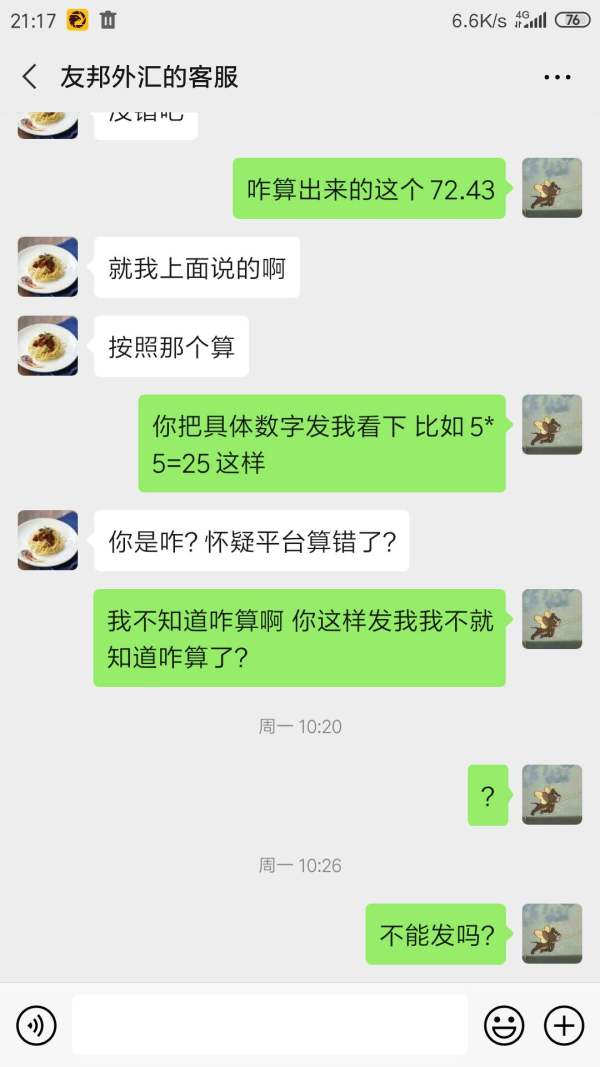This screenshot has width=600, height=1067.
Task: Switch to voice message input
Action: tap(36, 1025)
